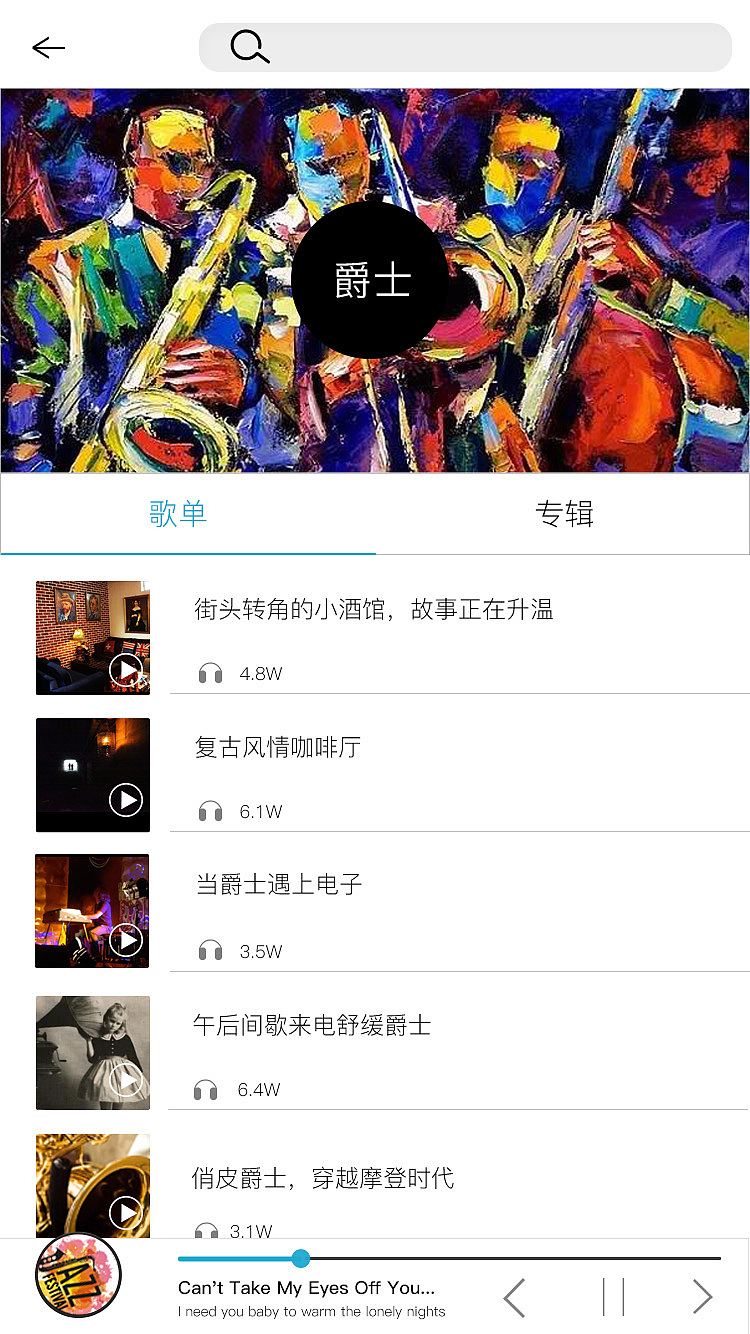Screen dimensions: 750x1334
Task: Open the 复古风情咖啡厅 playlist
Action: click(x=278, y=747)
